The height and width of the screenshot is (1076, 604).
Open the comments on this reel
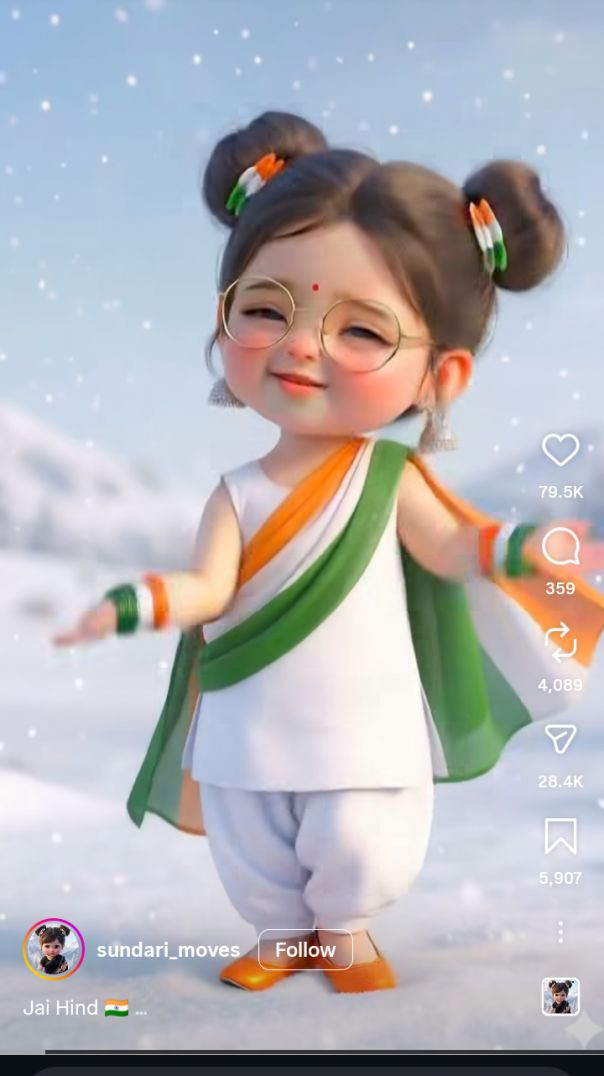pyautogui.click(x=560, y=546)
